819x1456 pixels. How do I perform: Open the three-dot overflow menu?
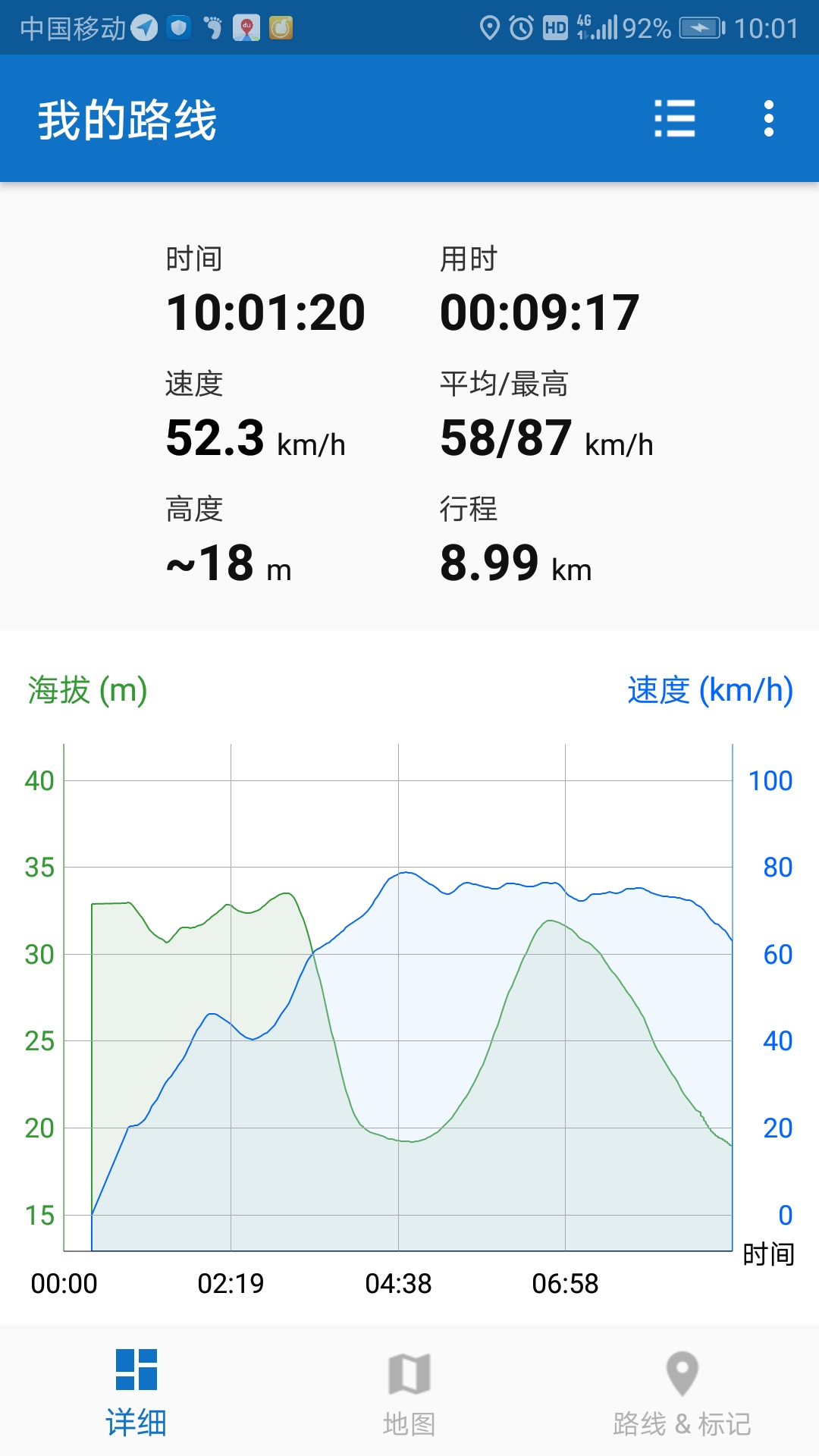pos(770,119)
